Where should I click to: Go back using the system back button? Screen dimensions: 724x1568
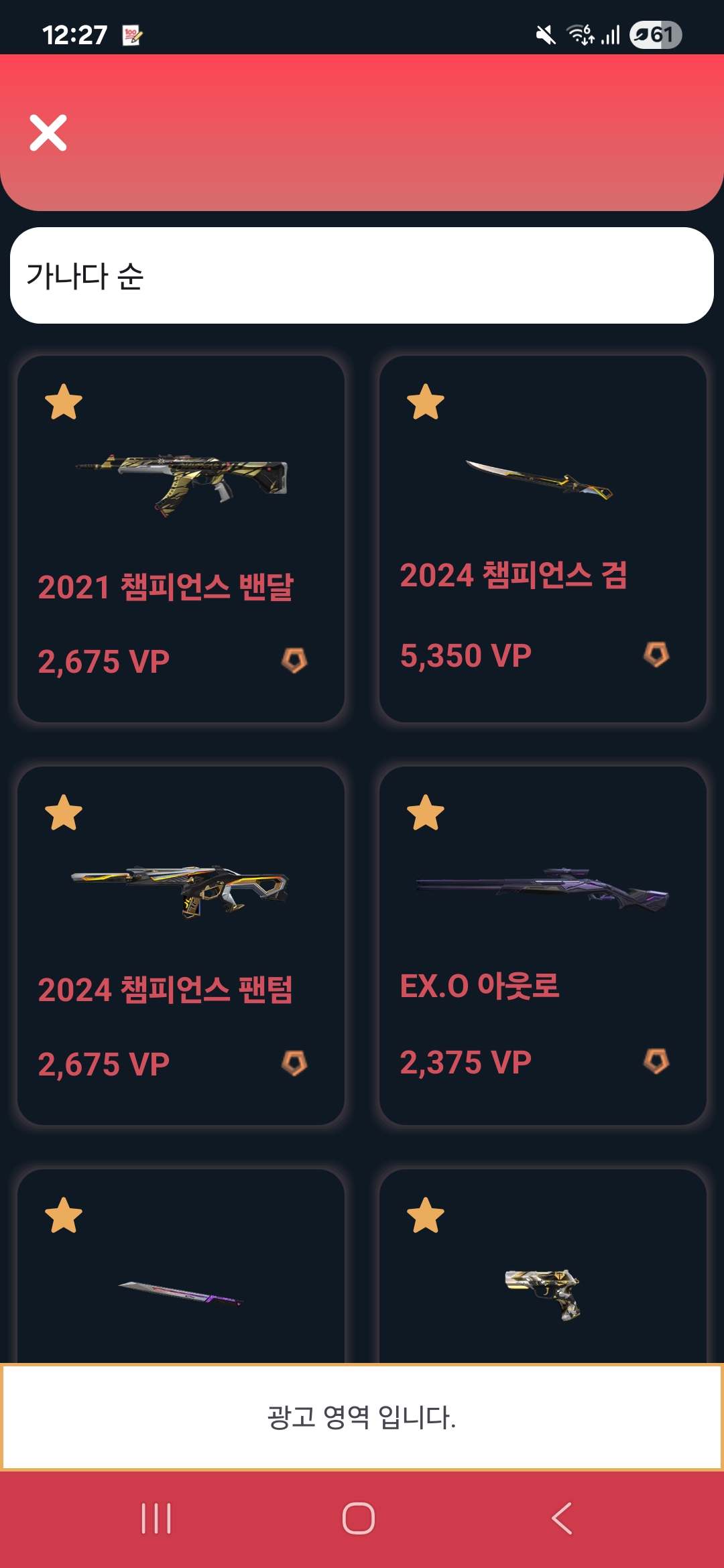[562, 1518]
